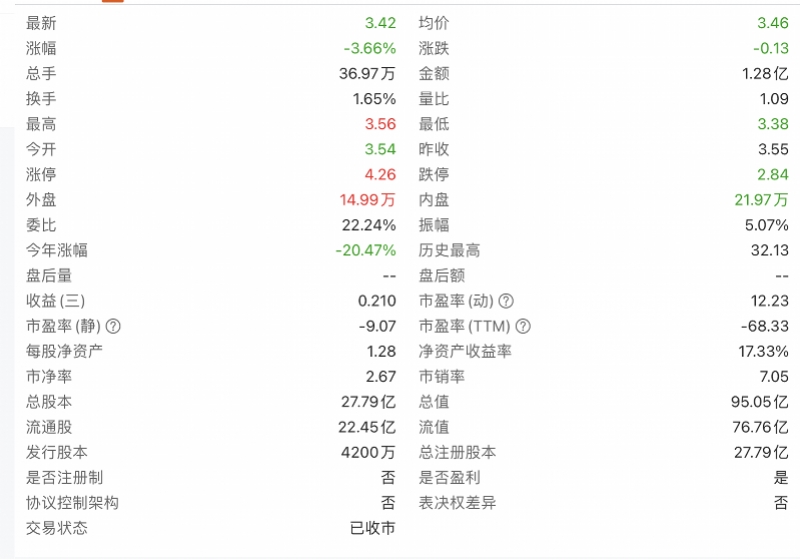Tap the question mark next to 市盈率(静)

pos(113,326)
